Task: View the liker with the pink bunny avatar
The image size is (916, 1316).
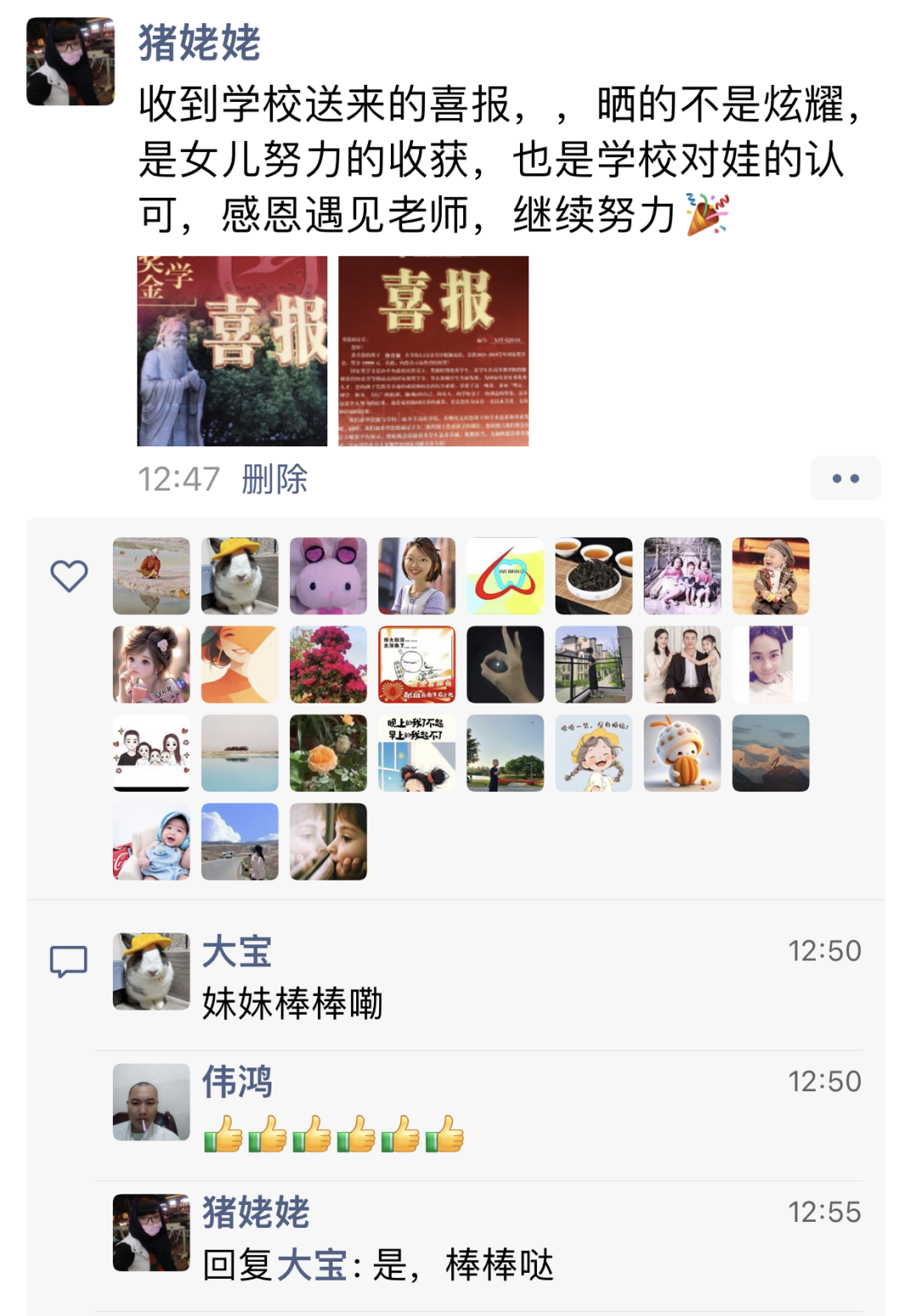Action: pyautogui.click(x=328, y=576)
